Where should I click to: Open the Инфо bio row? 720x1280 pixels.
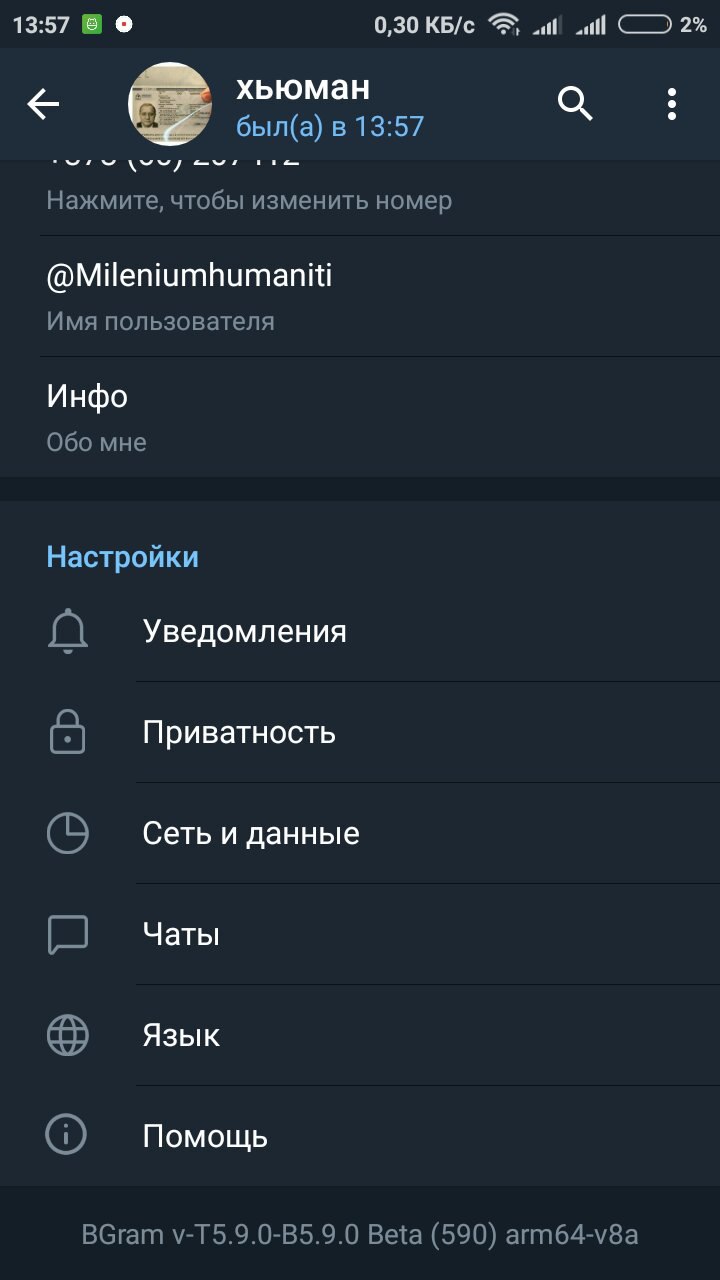pyautogui.click(x=360, y=417)
